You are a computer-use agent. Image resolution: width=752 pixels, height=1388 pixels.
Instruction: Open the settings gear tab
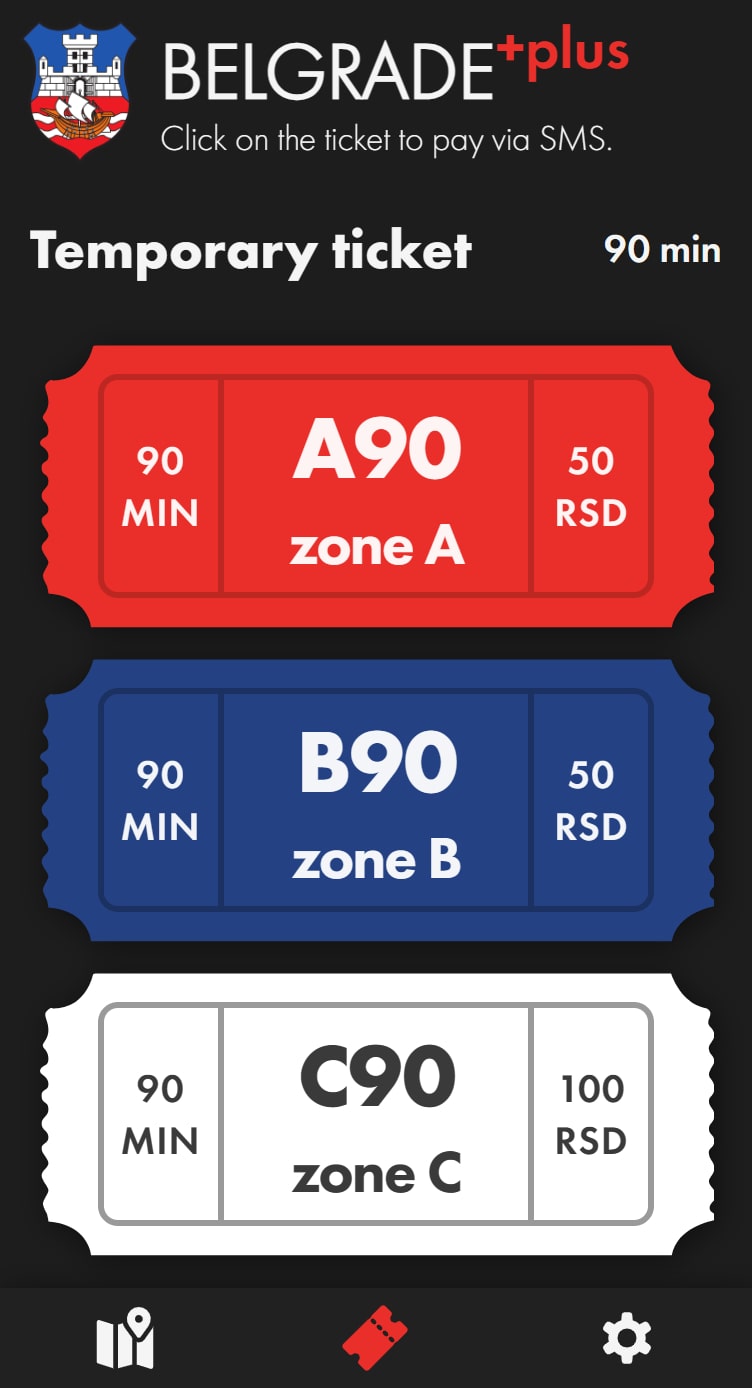pos(627,1338)
